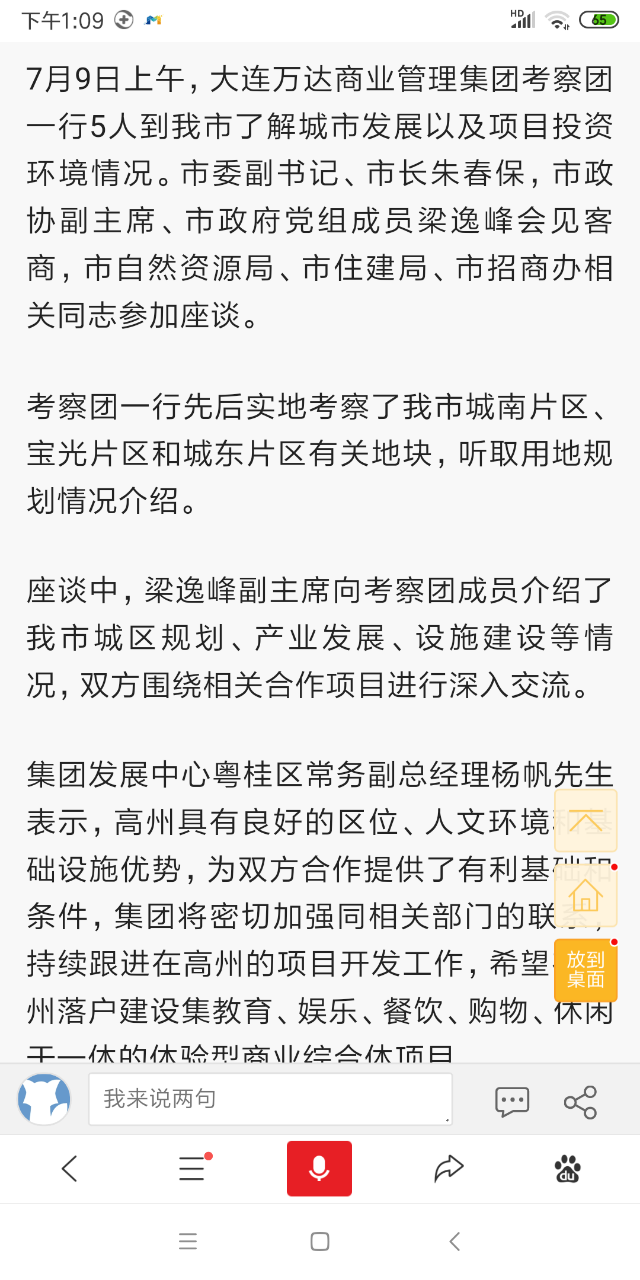Tap the profile avatar by comment box
This screenshot has height=1280, width=640.
44,1099
